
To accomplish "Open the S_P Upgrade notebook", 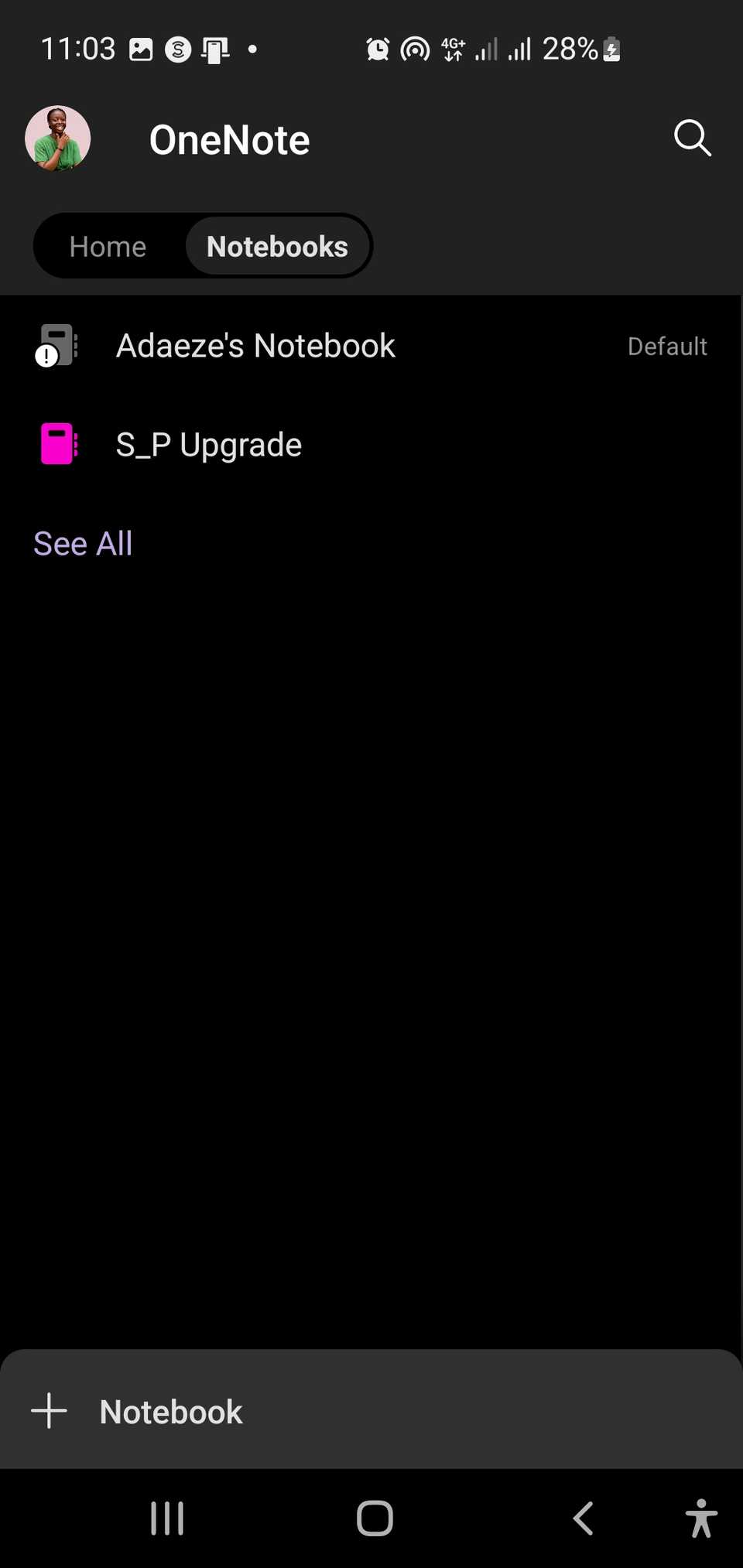I will [209, 444].
